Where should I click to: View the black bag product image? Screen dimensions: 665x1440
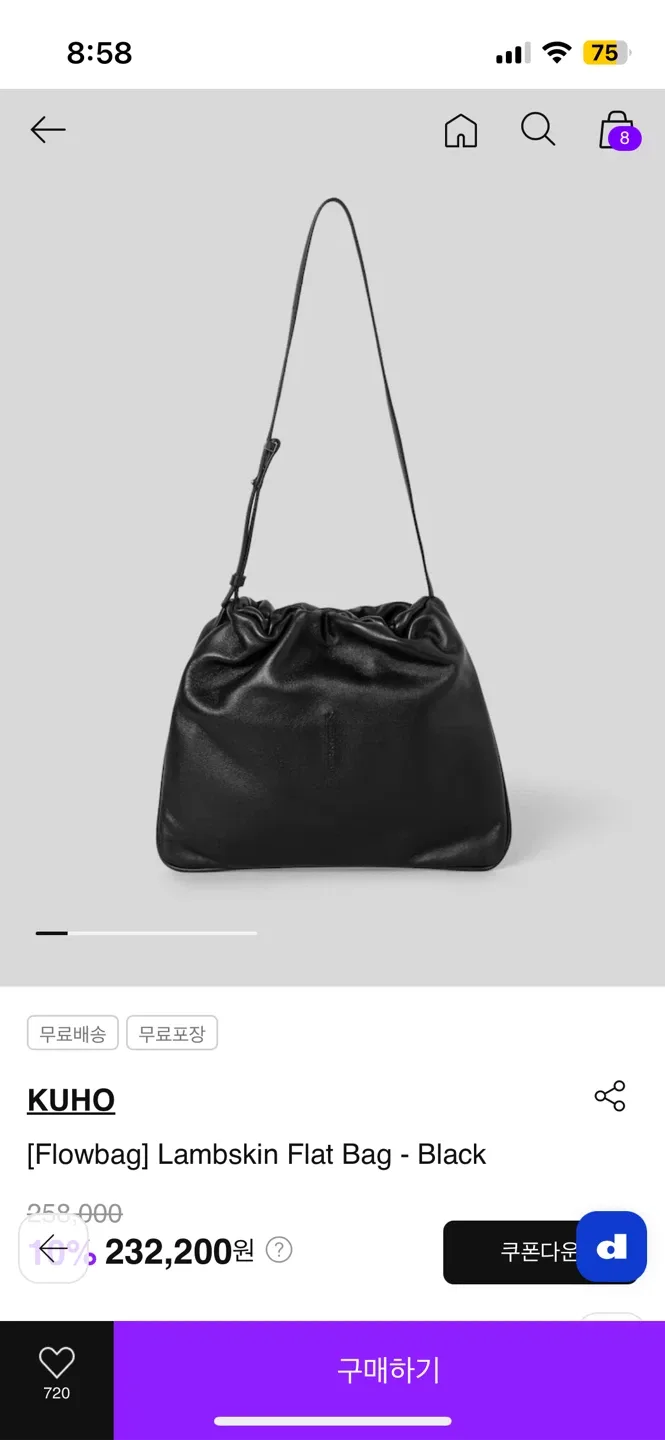(x=332, y=560)
